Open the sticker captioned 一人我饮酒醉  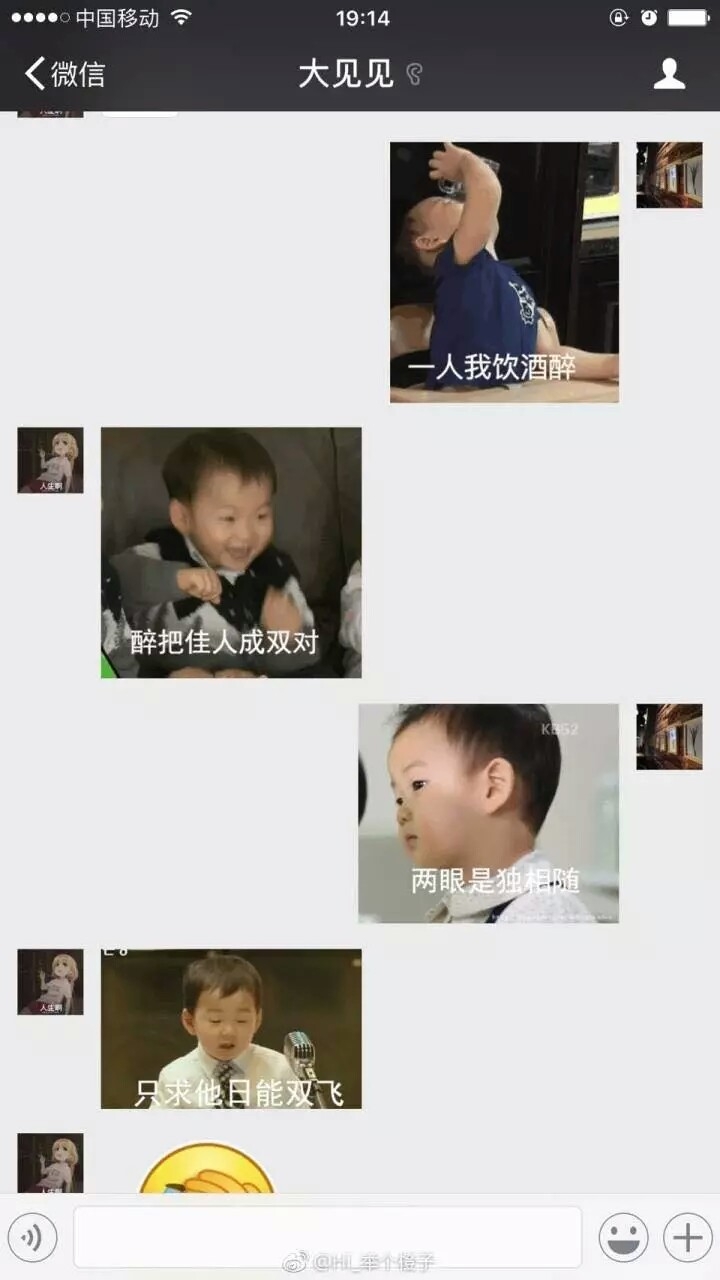[x=504, y=272]
